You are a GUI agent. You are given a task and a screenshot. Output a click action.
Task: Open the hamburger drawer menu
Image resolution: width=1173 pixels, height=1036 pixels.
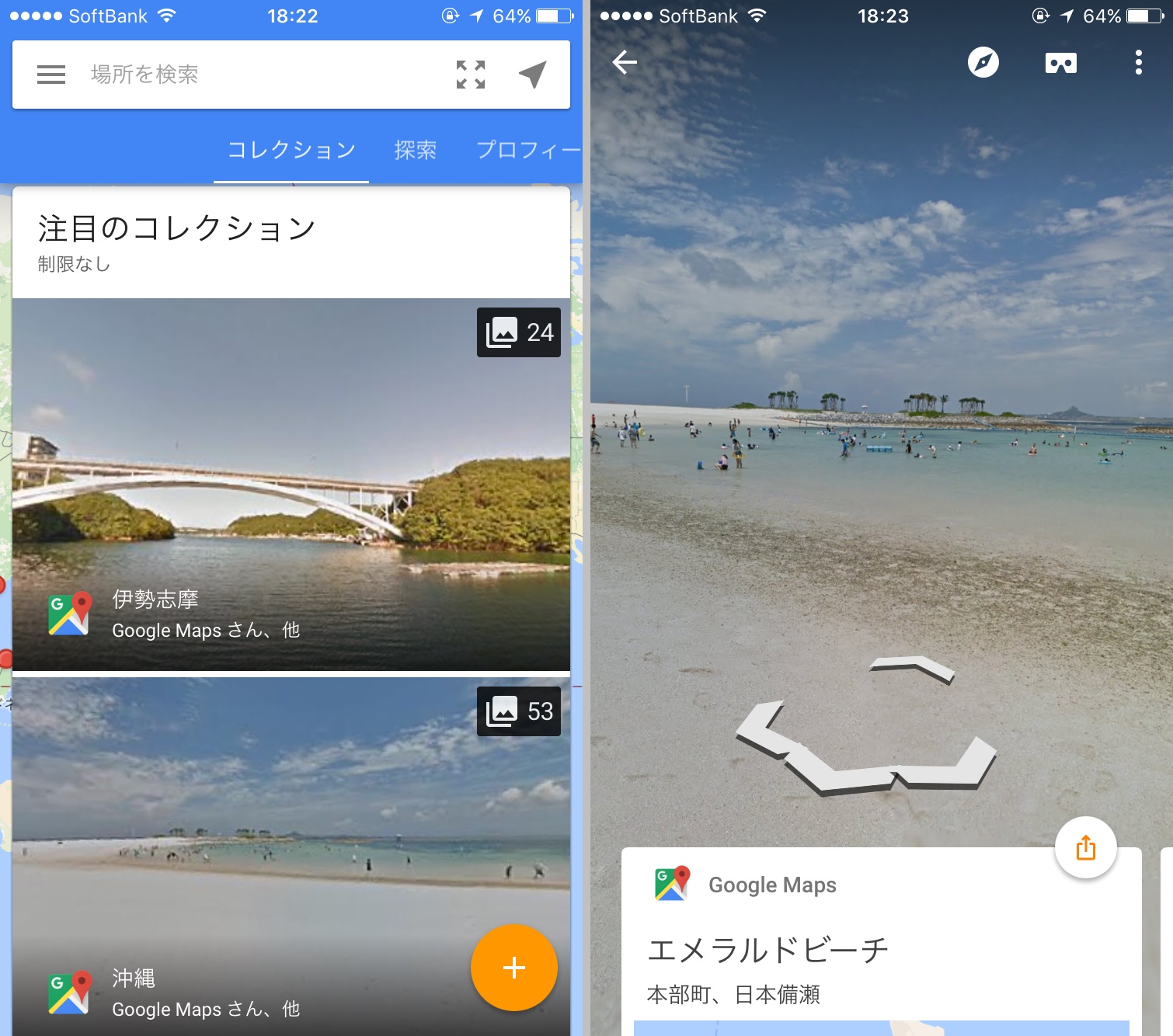(51, 75)
